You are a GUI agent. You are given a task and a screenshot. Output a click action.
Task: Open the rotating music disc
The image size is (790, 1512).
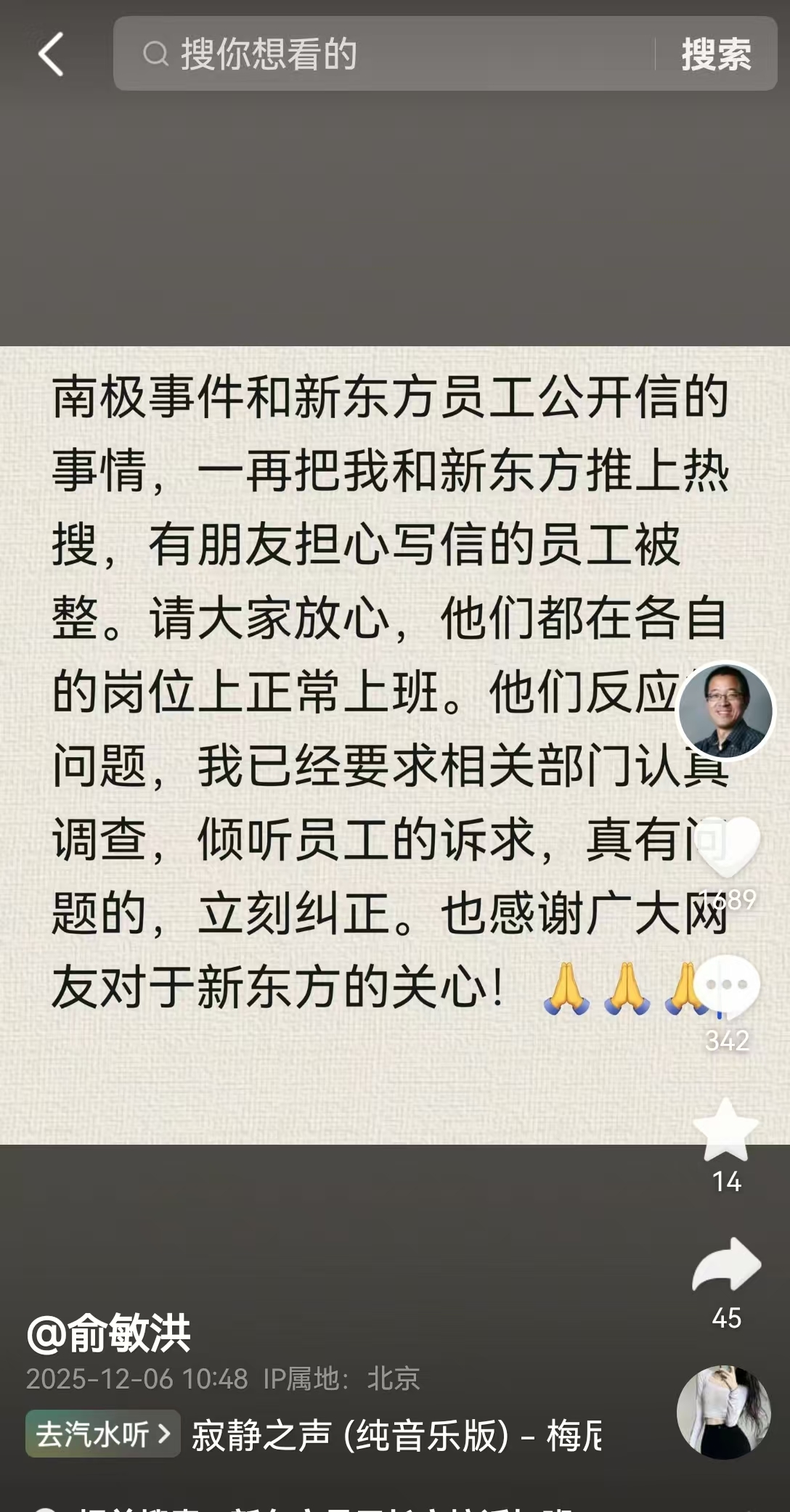[x=723, y=1413]
